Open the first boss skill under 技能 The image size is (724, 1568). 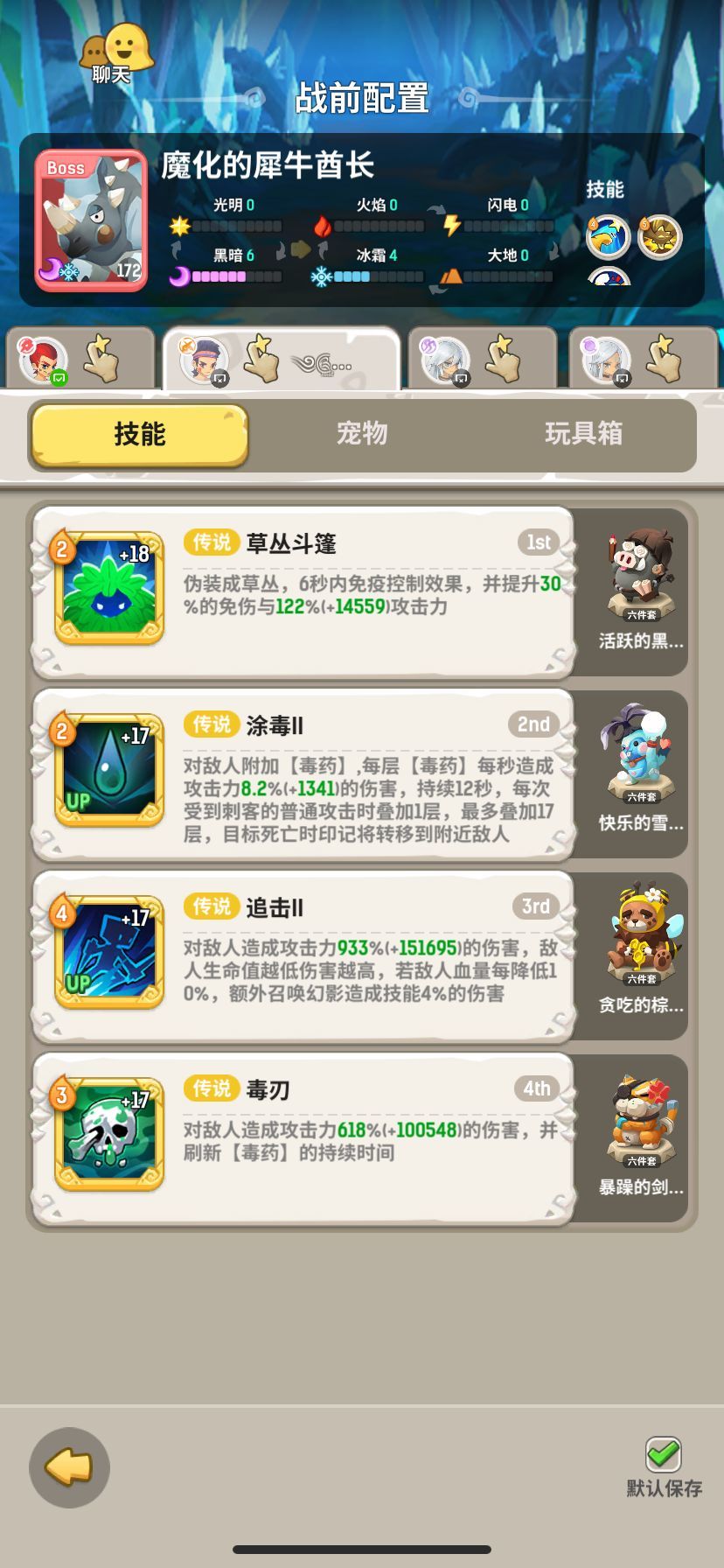point(609,237)
